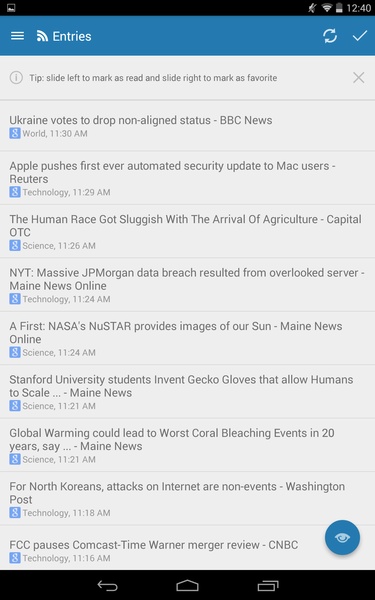Dismiss the slide tip banner
The image size is (375, 600).
359,78
